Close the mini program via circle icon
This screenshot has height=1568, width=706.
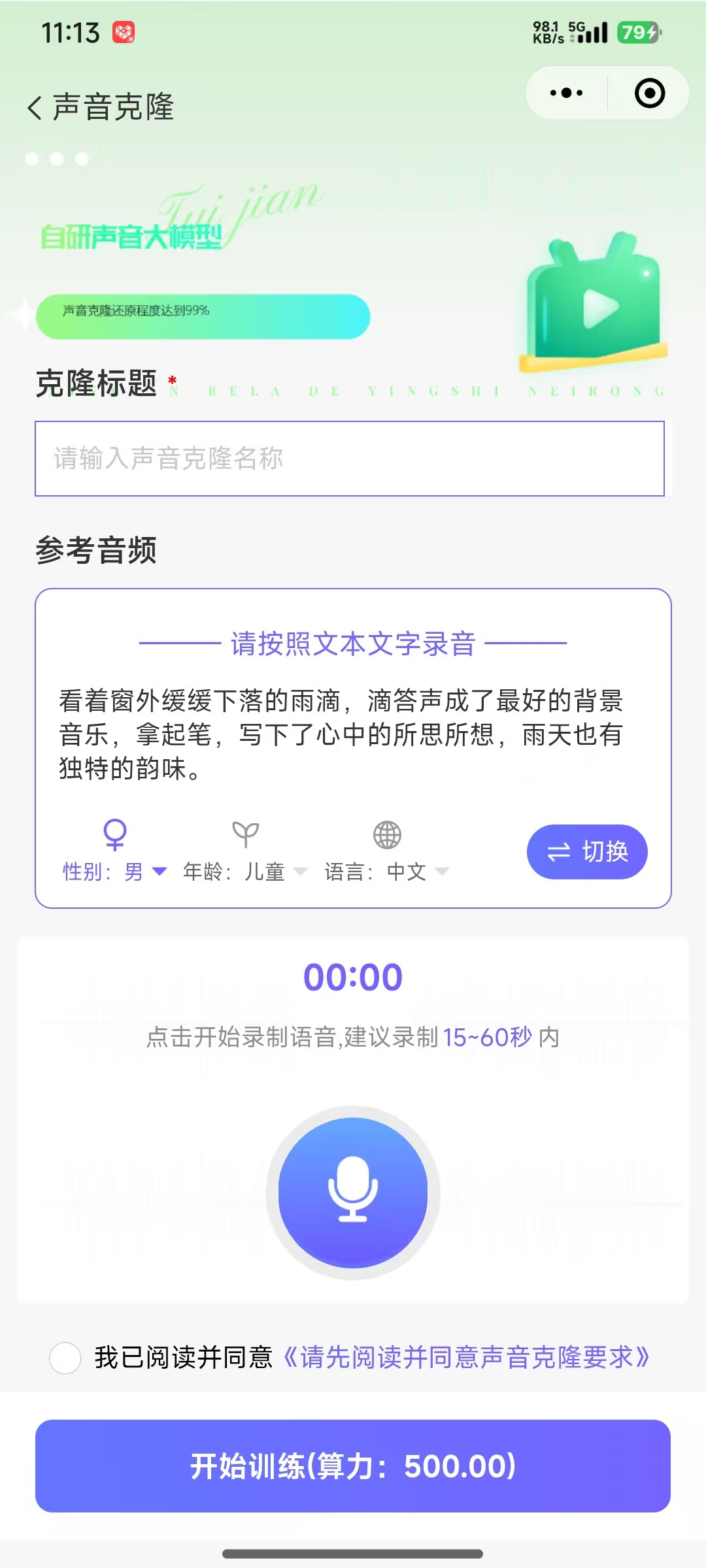pos(649,93)
